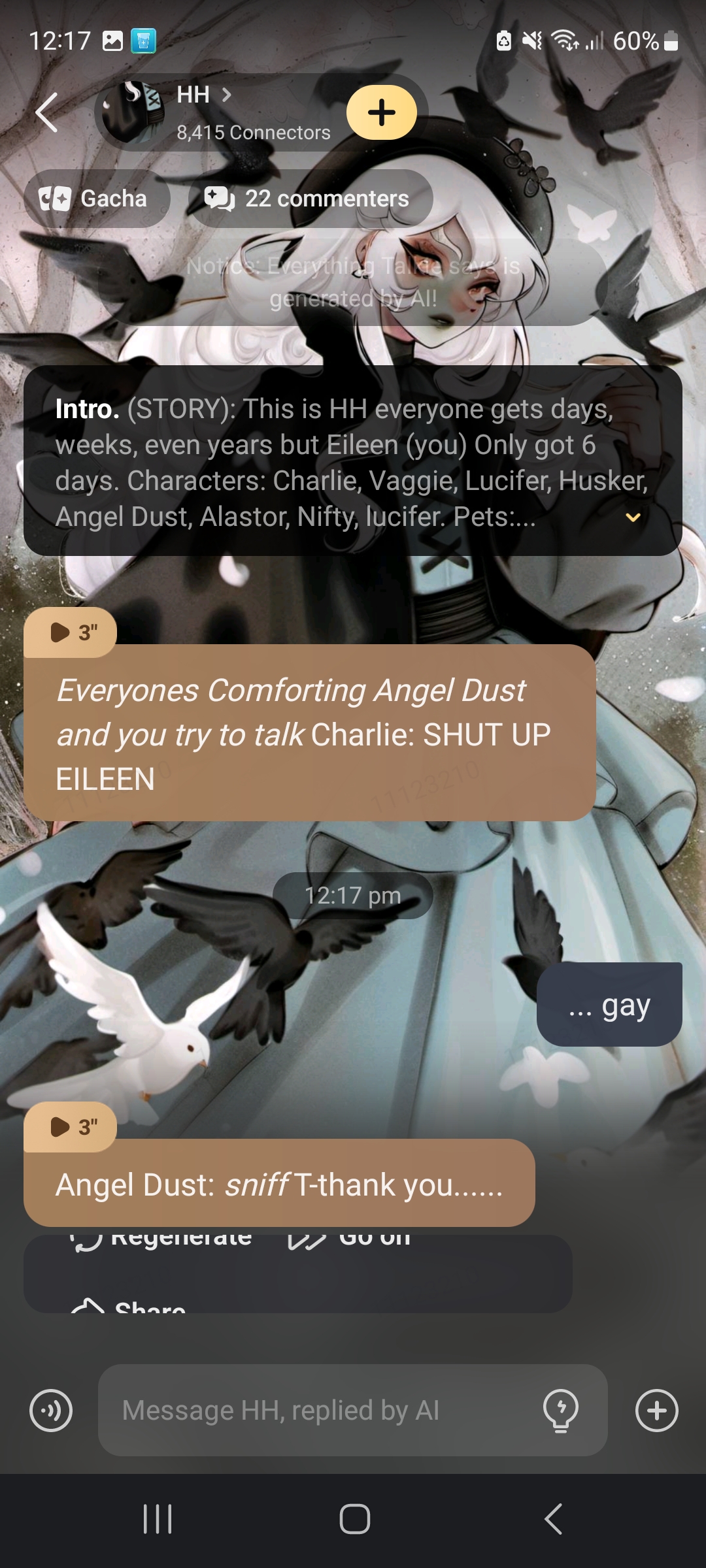View the 22 commenters
The width and height of the screenshot is (706, 1568).
[x=311, y=199]
